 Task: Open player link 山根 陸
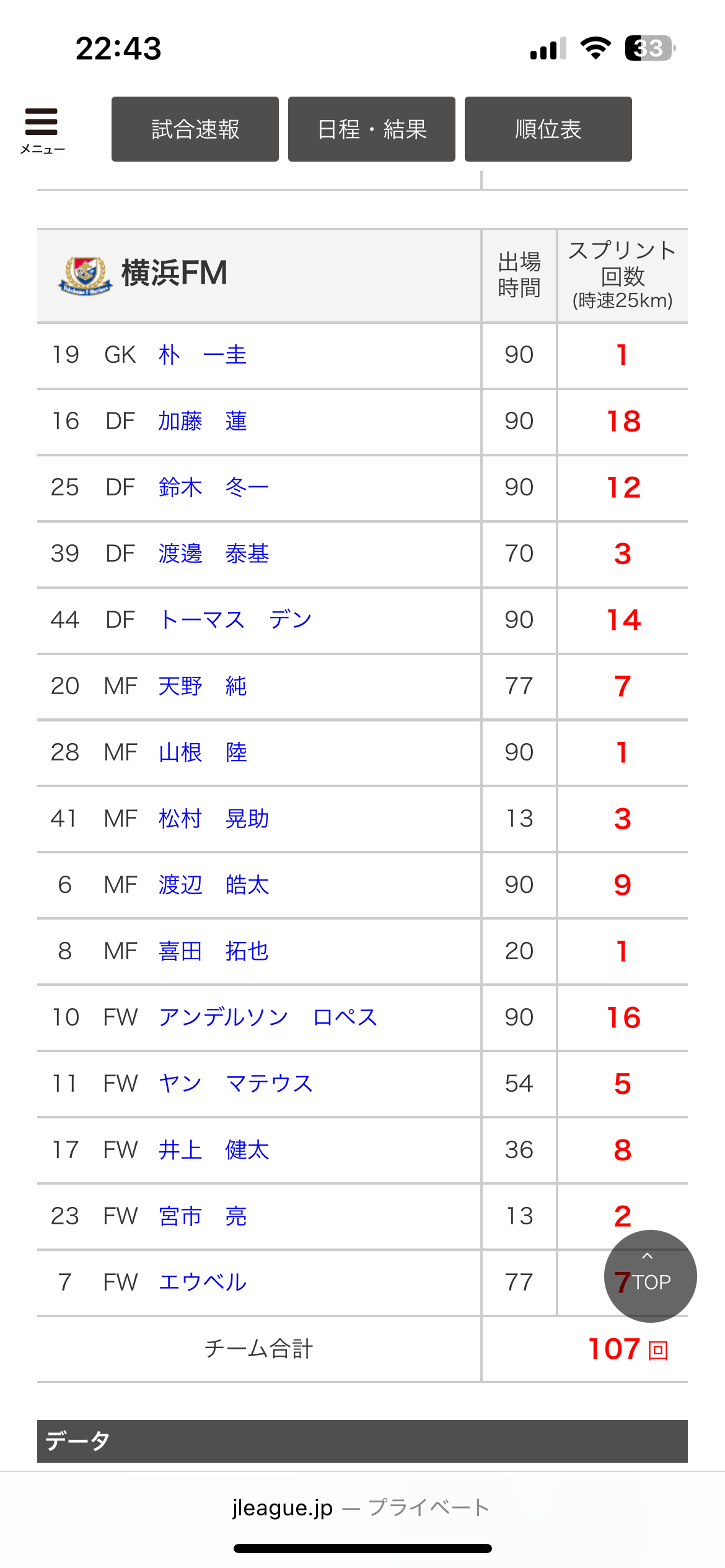203,752
